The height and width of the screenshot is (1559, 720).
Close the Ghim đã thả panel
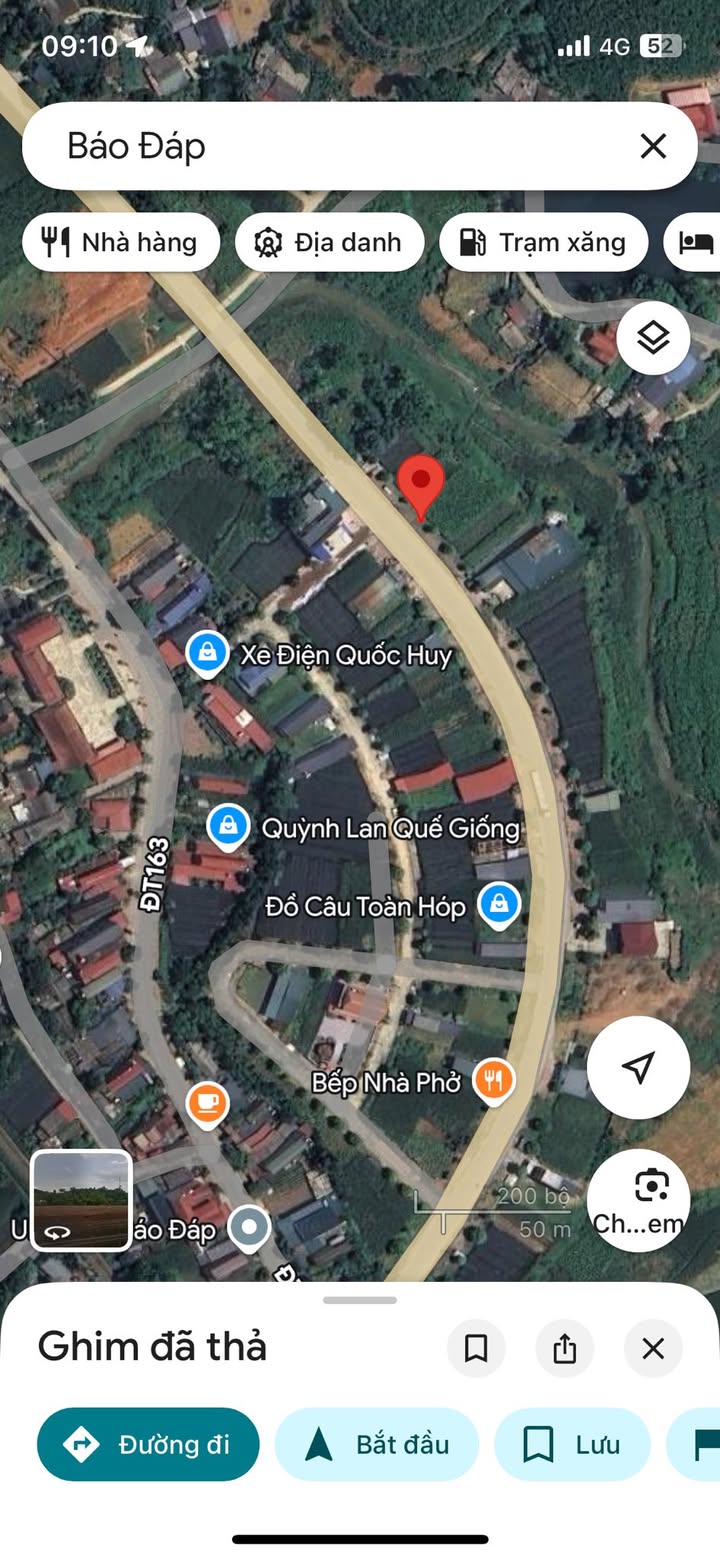653,1349
